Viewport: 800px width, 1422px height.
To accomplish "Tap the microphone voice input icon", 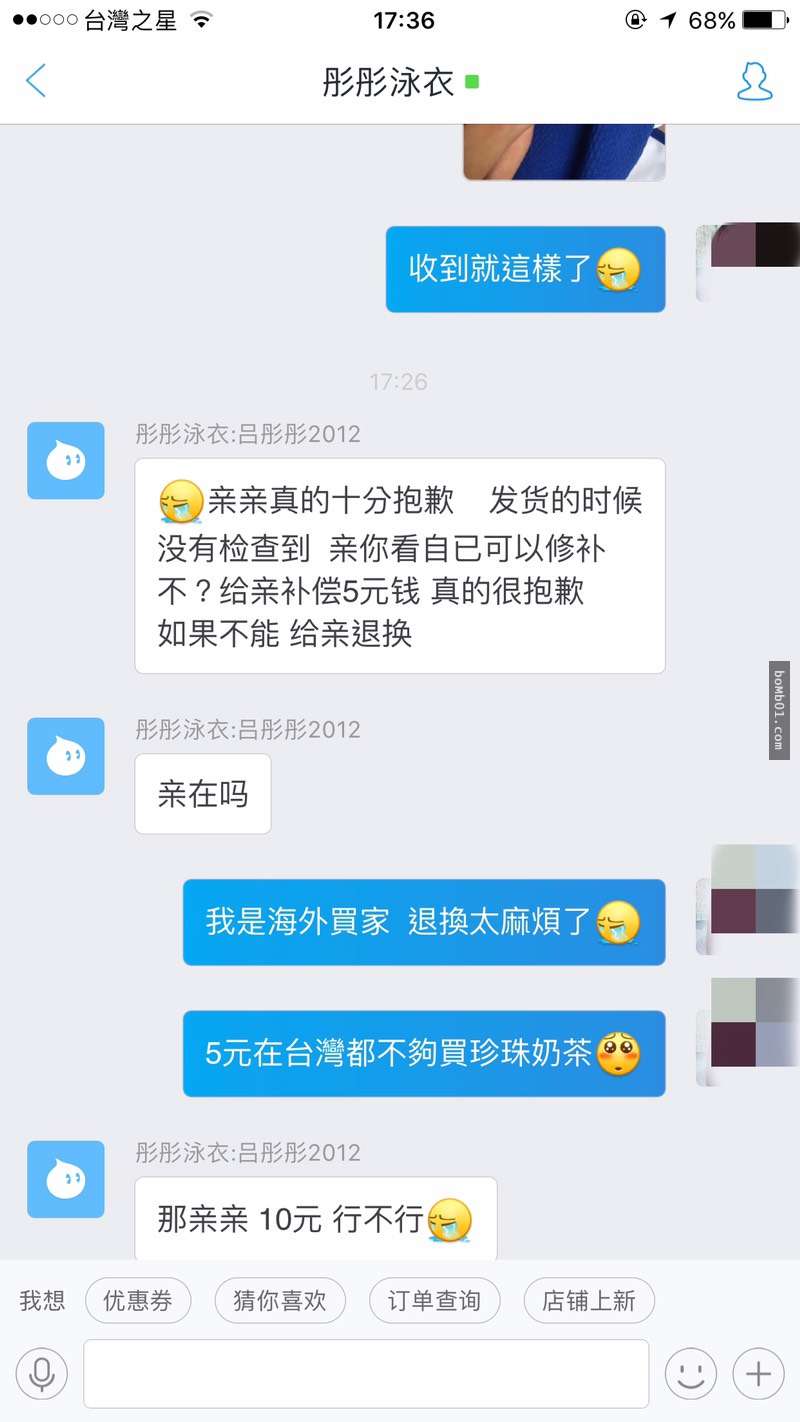I will [42, 1374].
